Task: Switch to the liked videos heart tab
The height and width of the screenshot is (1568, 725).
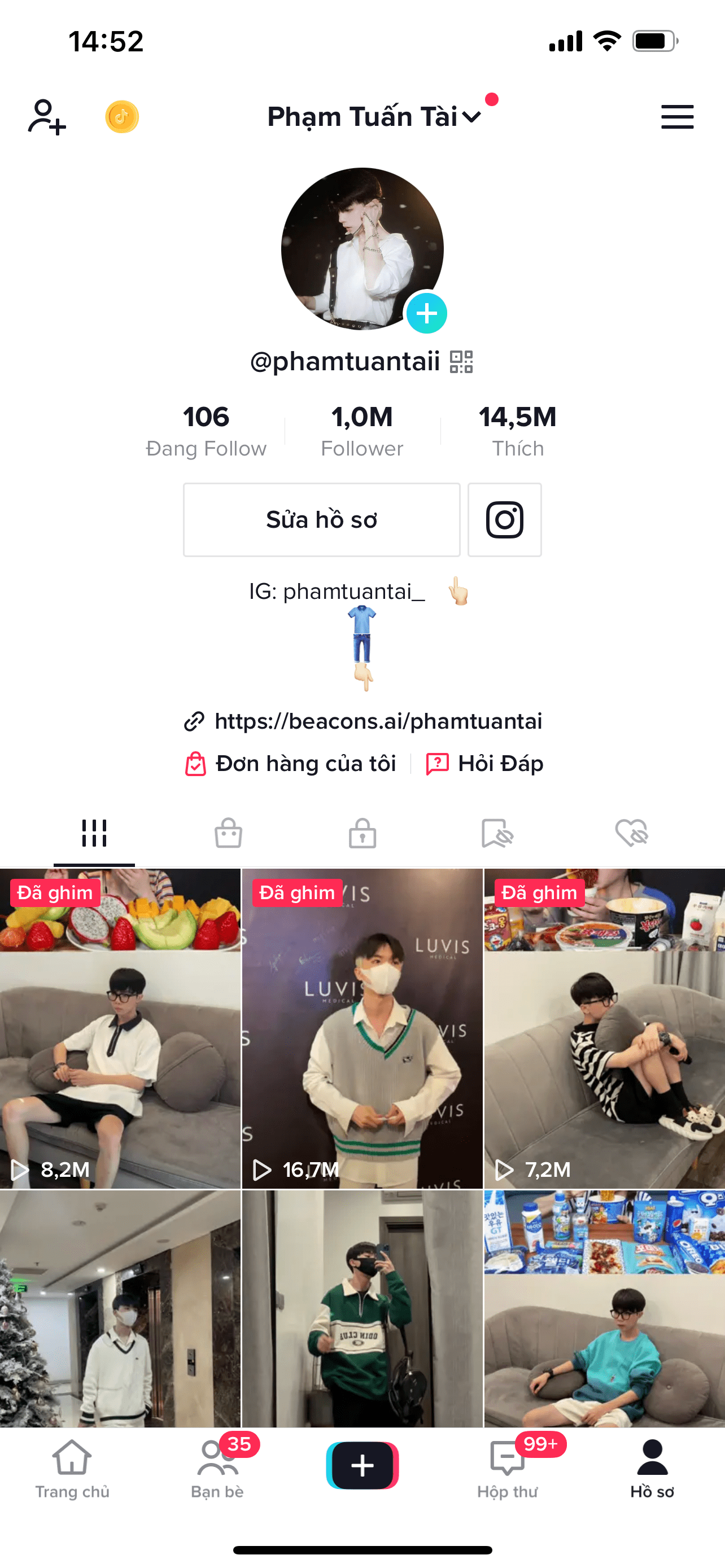Action: pos(631,835)
